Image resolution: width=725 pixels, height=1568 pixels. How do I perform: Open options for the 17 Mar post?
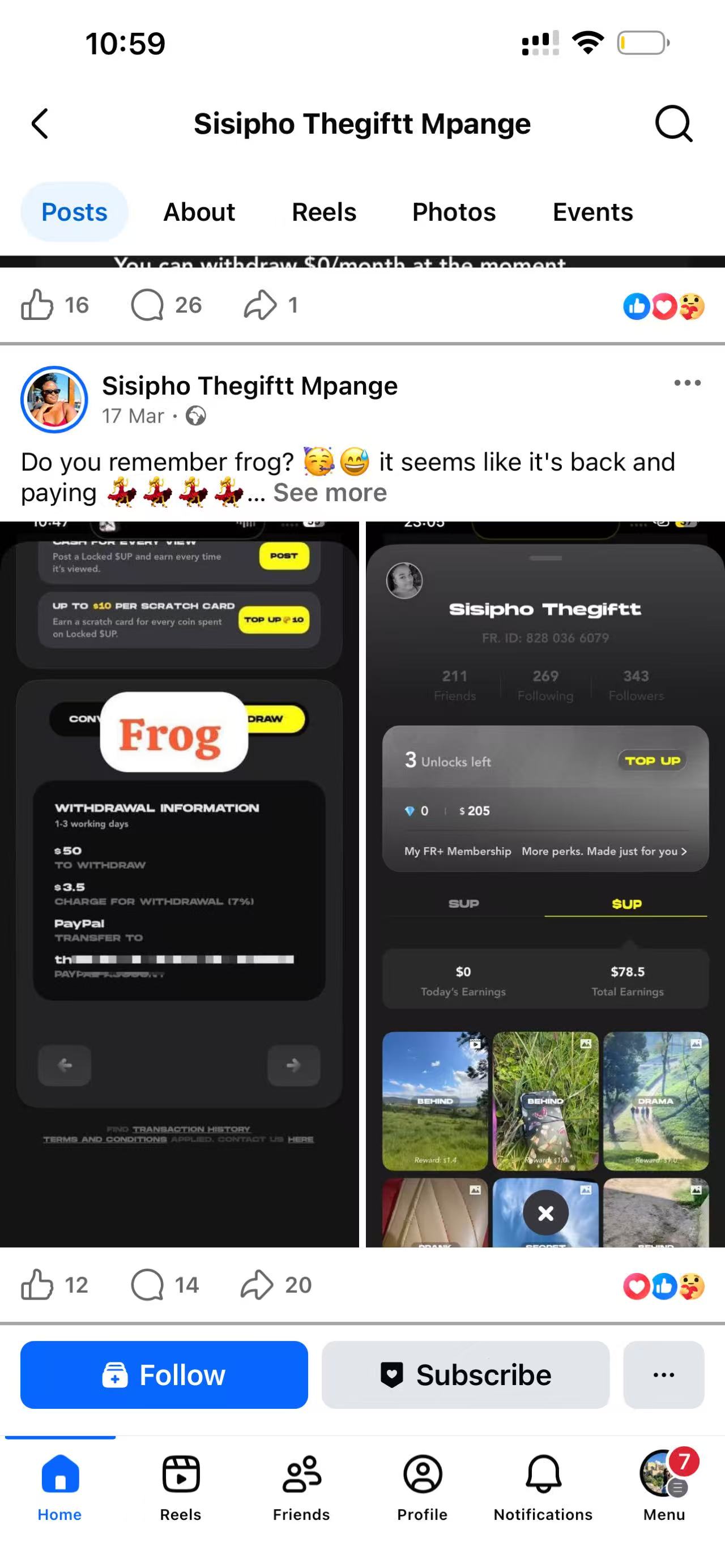[687, 383]
